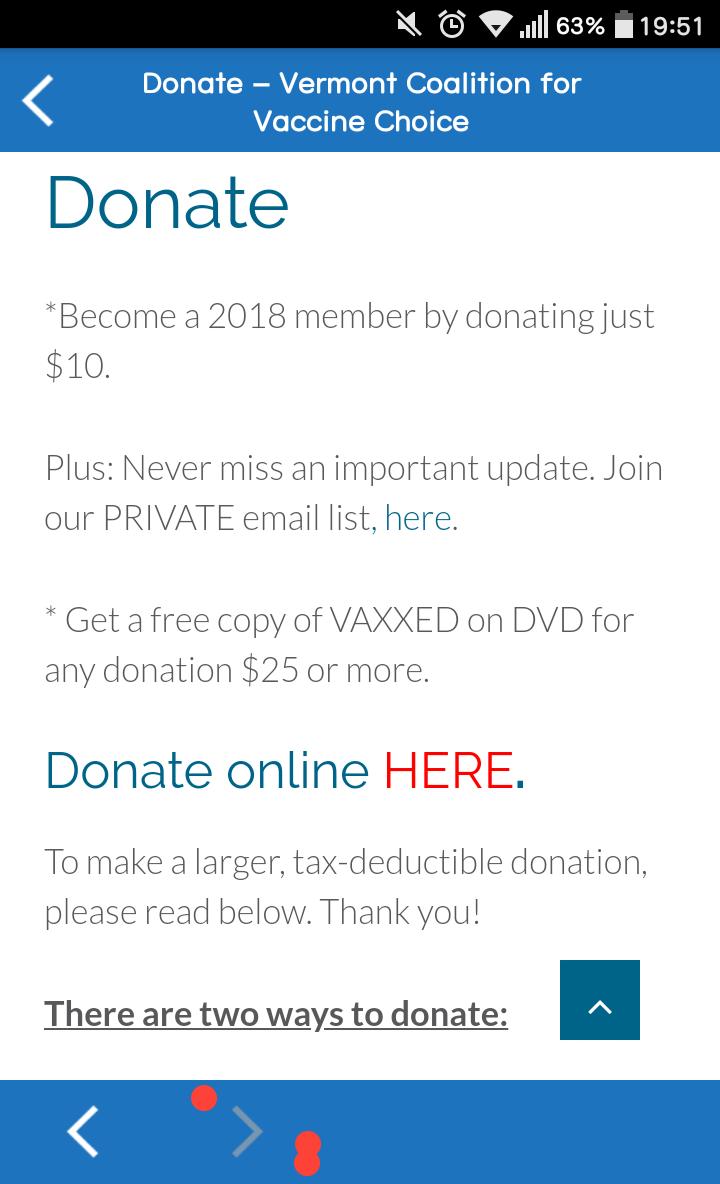
Task: Open the red HERE donation link
Action: pos(448,770)
